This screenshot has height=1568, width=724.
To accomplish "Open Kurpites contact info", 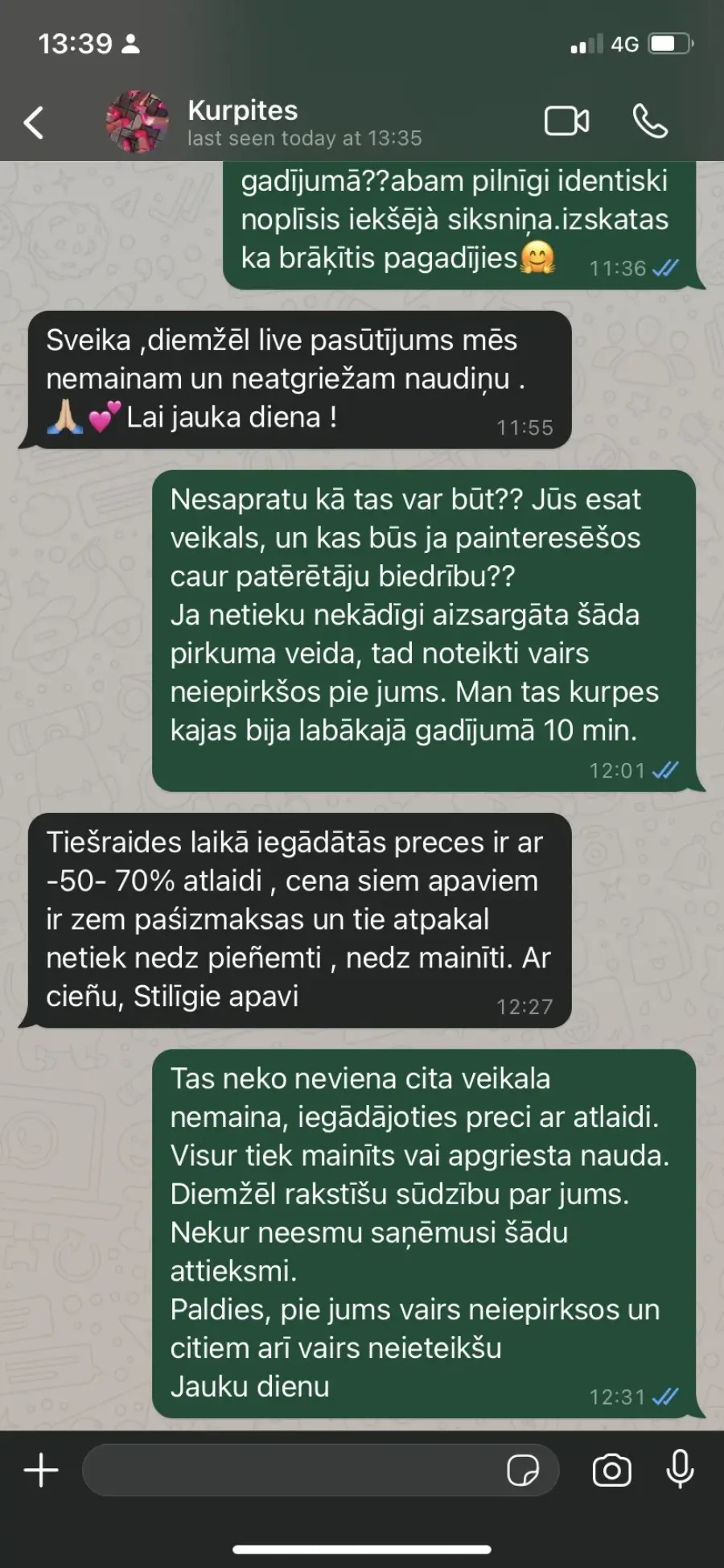I will (304, 122).
